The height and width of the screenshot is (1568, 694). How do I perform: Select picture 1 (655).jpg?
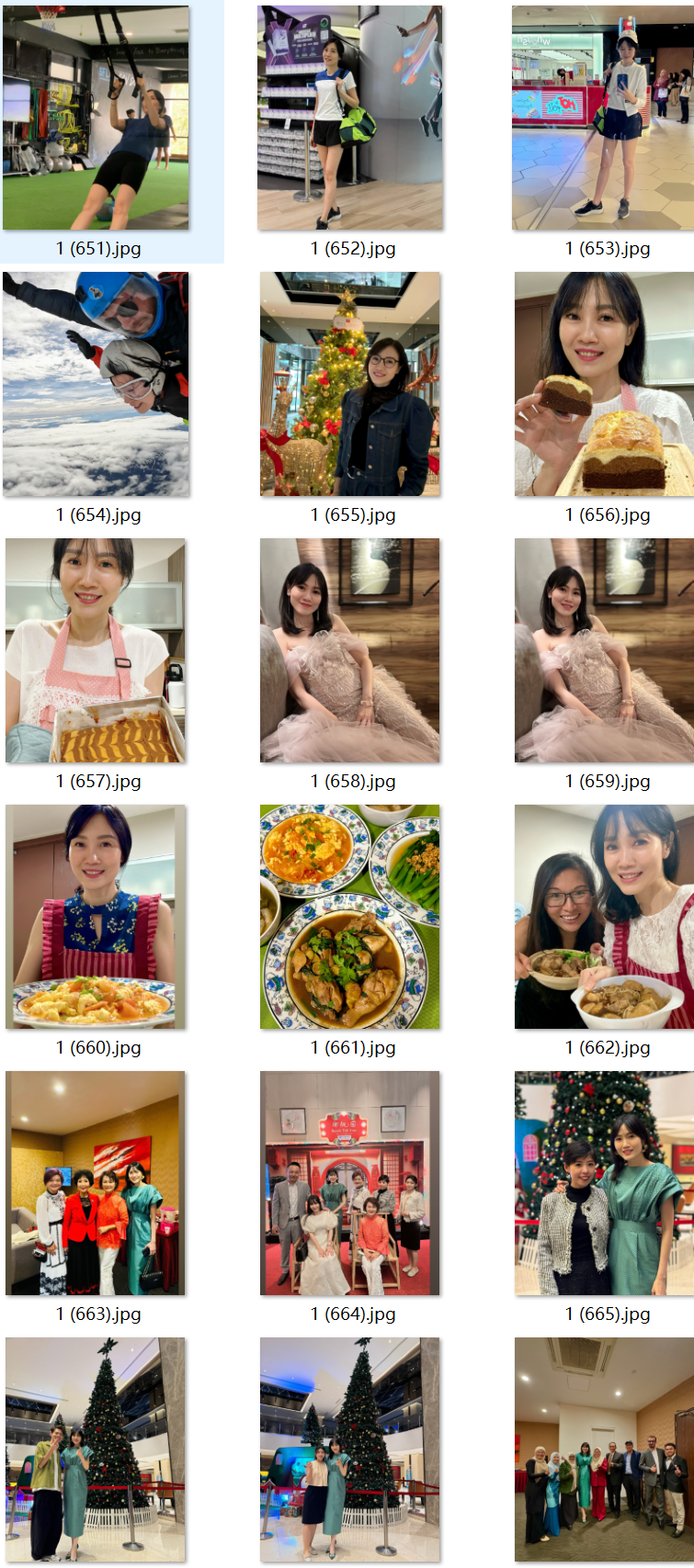[350, 385]
